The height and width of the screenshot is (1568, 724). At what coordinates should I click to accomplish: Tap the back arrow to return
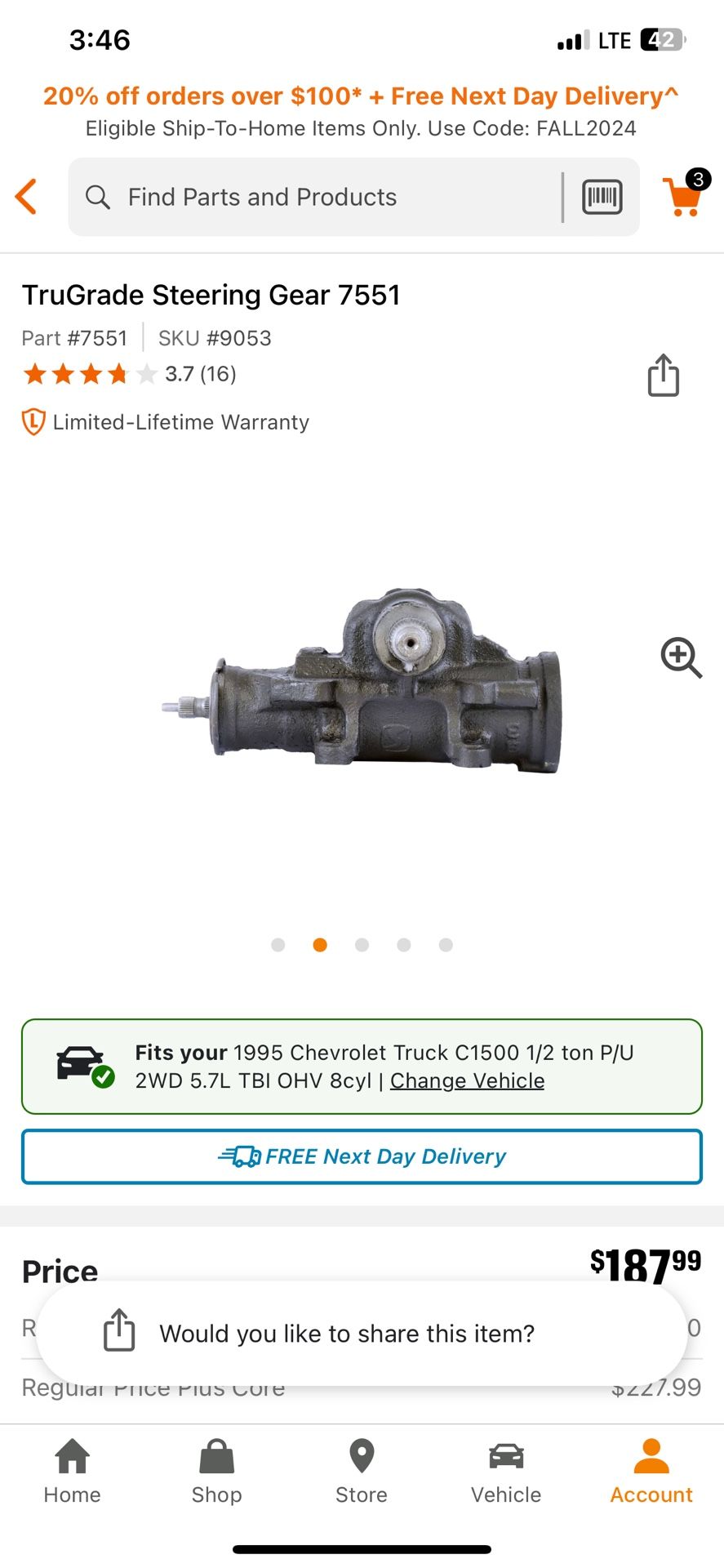pos(26,197)
